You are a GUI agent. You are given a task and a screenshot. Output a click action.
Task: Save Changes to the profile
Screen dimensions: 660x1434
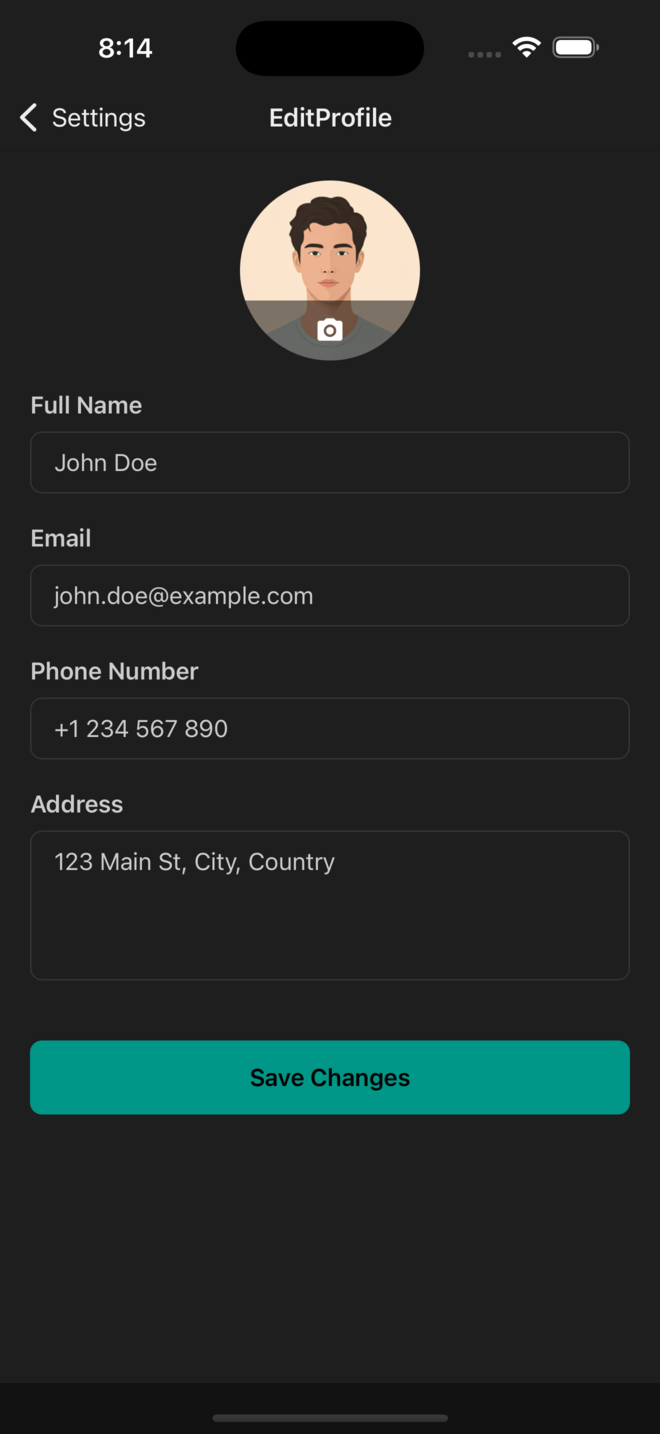(x=330, y=1077)
